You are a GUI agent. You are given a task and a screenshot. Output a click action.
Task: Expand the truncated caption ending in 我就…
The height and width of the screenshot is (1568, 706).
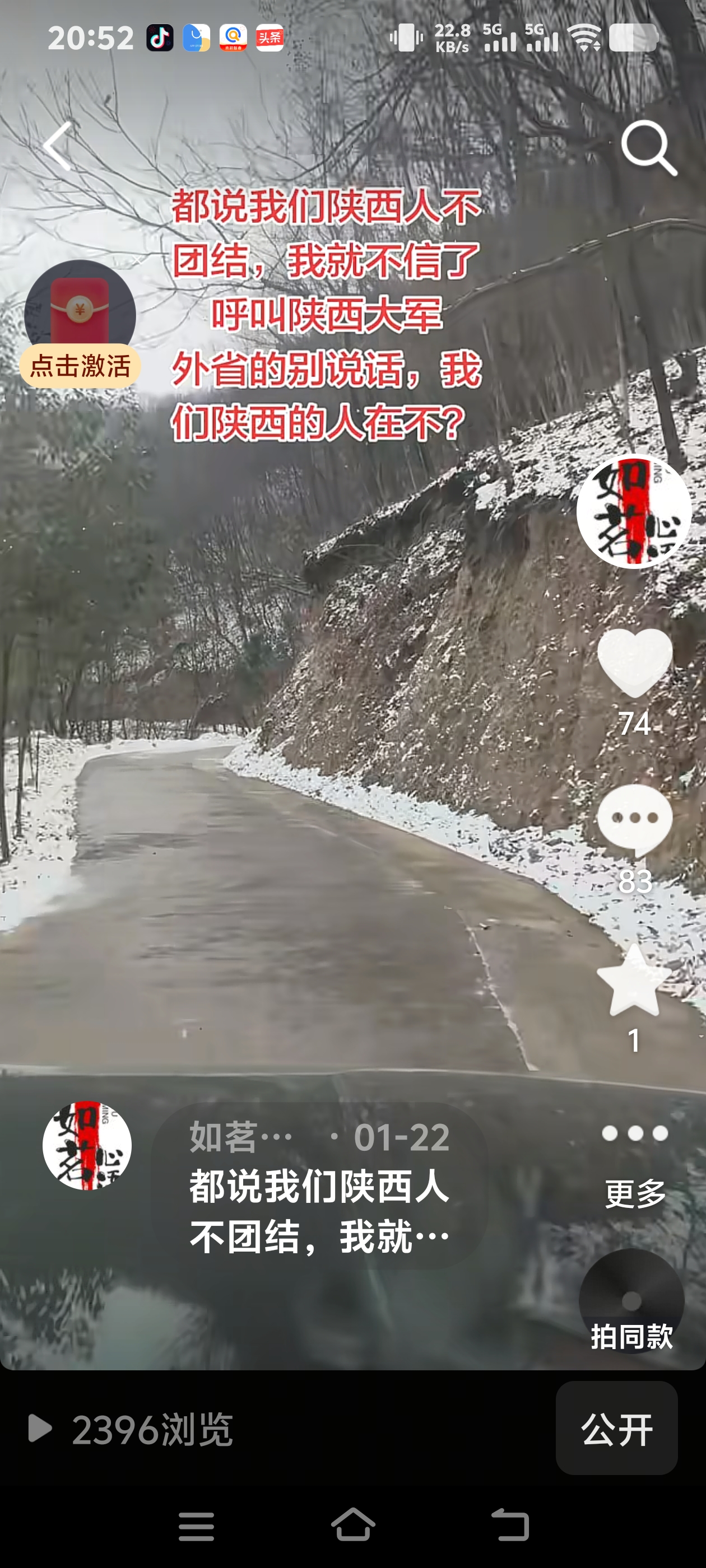pos(317,1211)
